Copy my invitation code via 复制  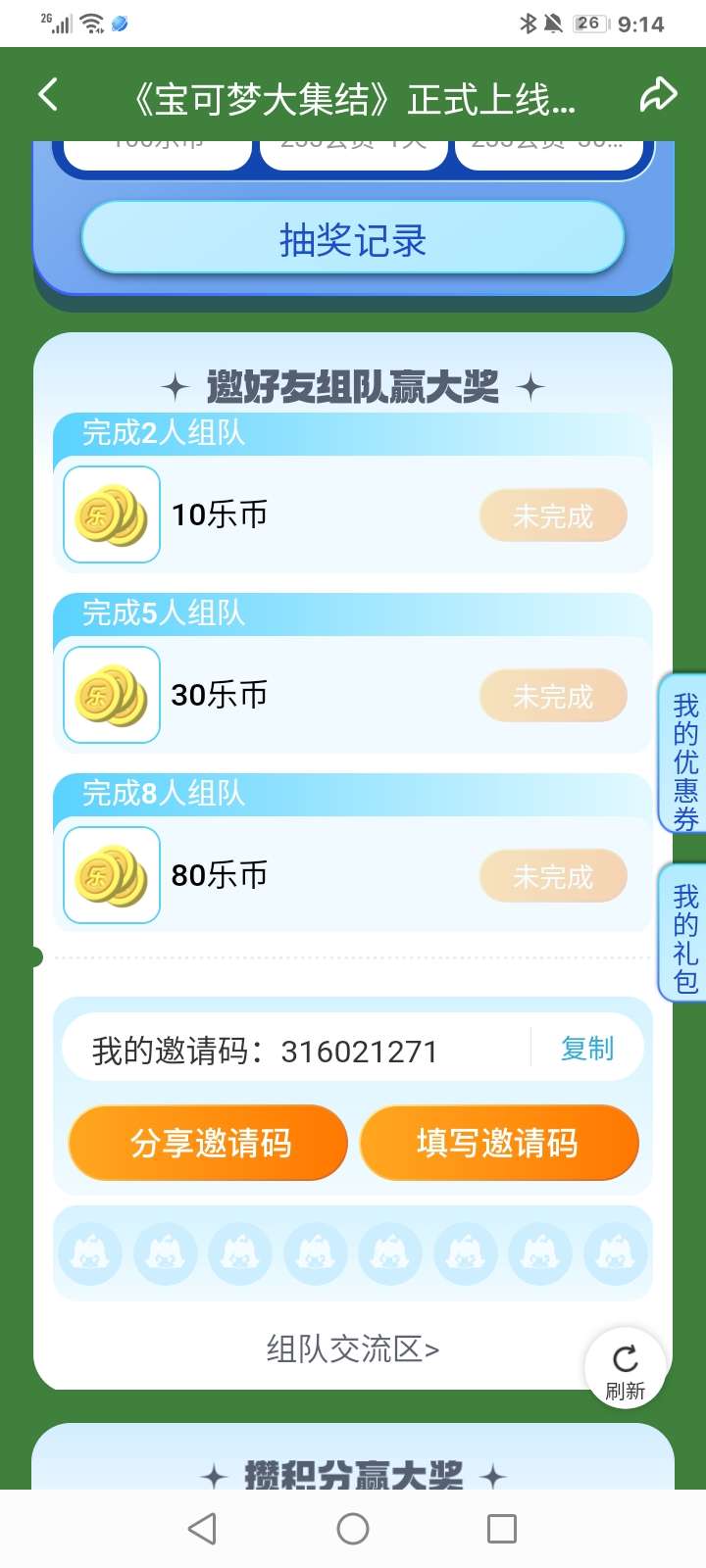click(x=586, y=1049)
